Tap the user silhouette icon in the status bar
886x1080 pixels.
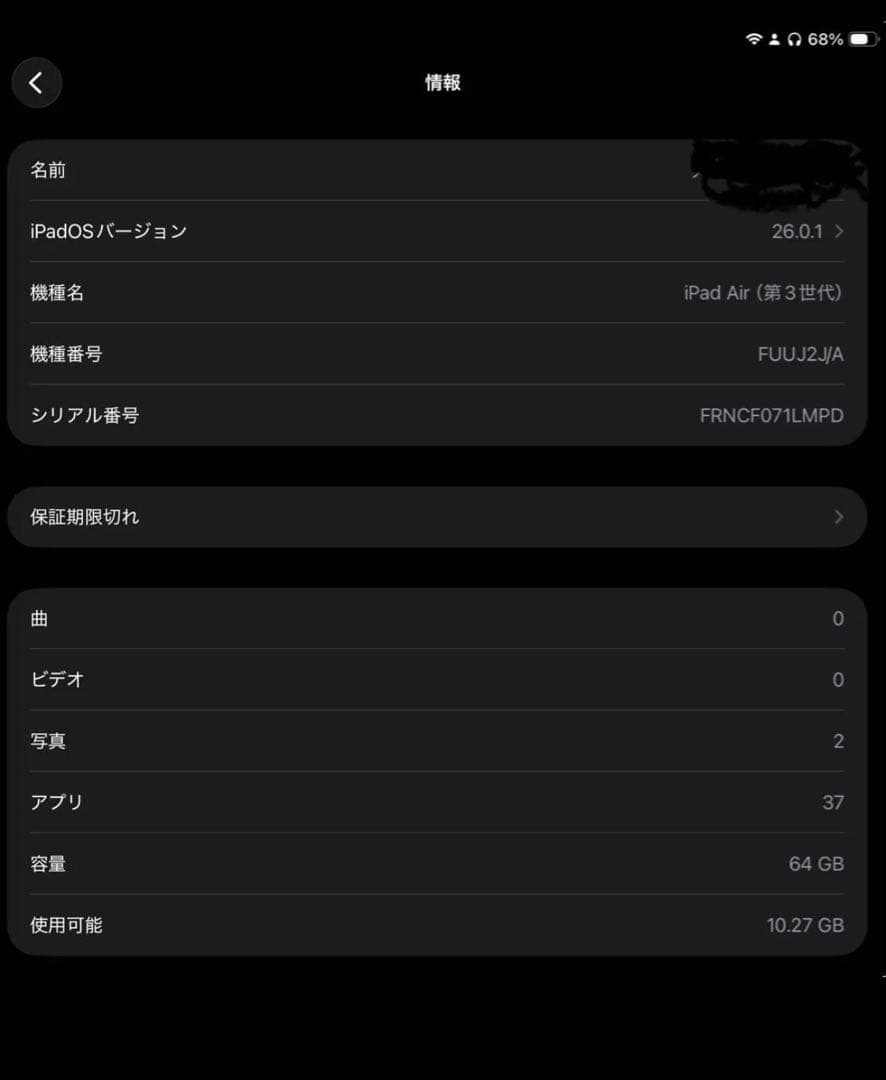pyautogui.click(x=773, y=38)
